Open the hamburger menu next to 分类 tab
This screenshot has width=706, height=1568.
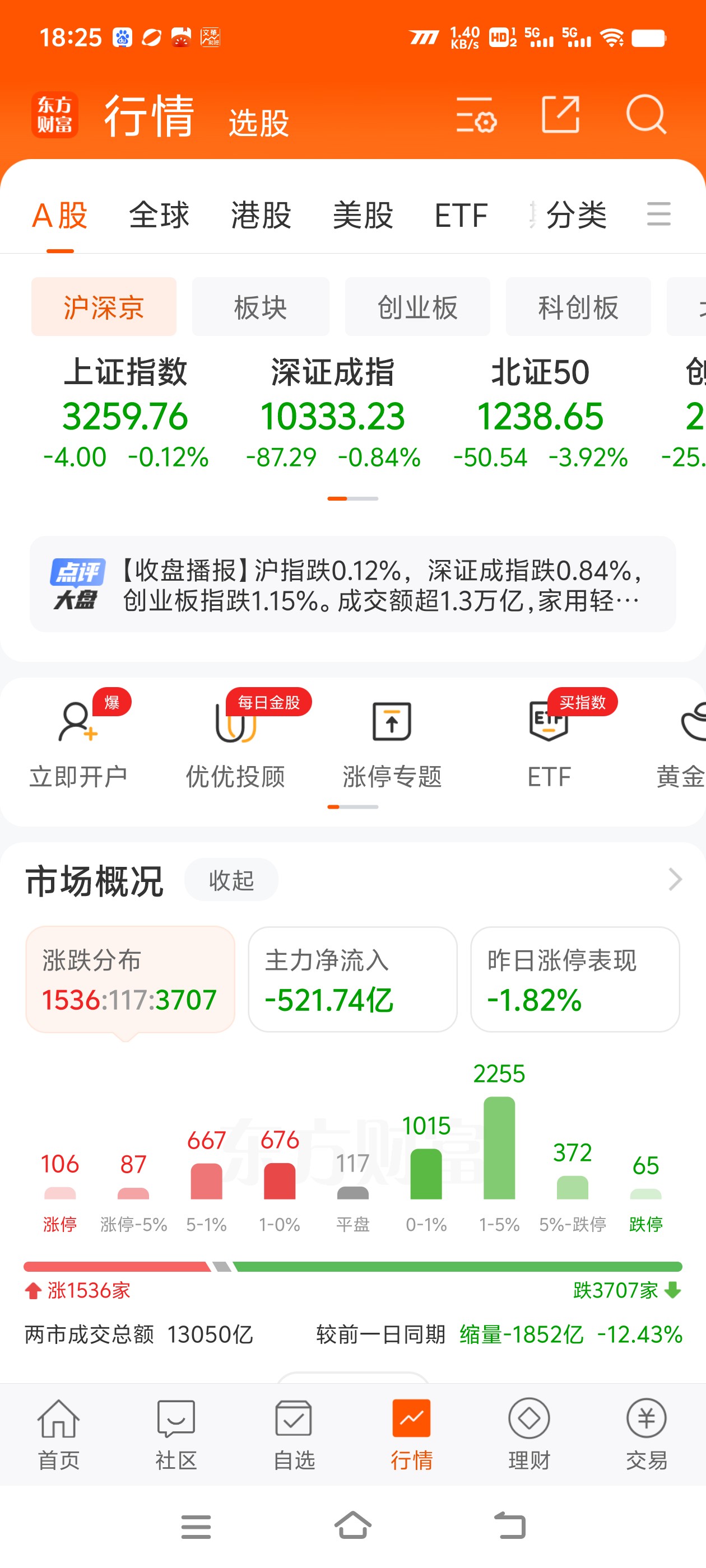pyautogui.click(x=658, y=215)
